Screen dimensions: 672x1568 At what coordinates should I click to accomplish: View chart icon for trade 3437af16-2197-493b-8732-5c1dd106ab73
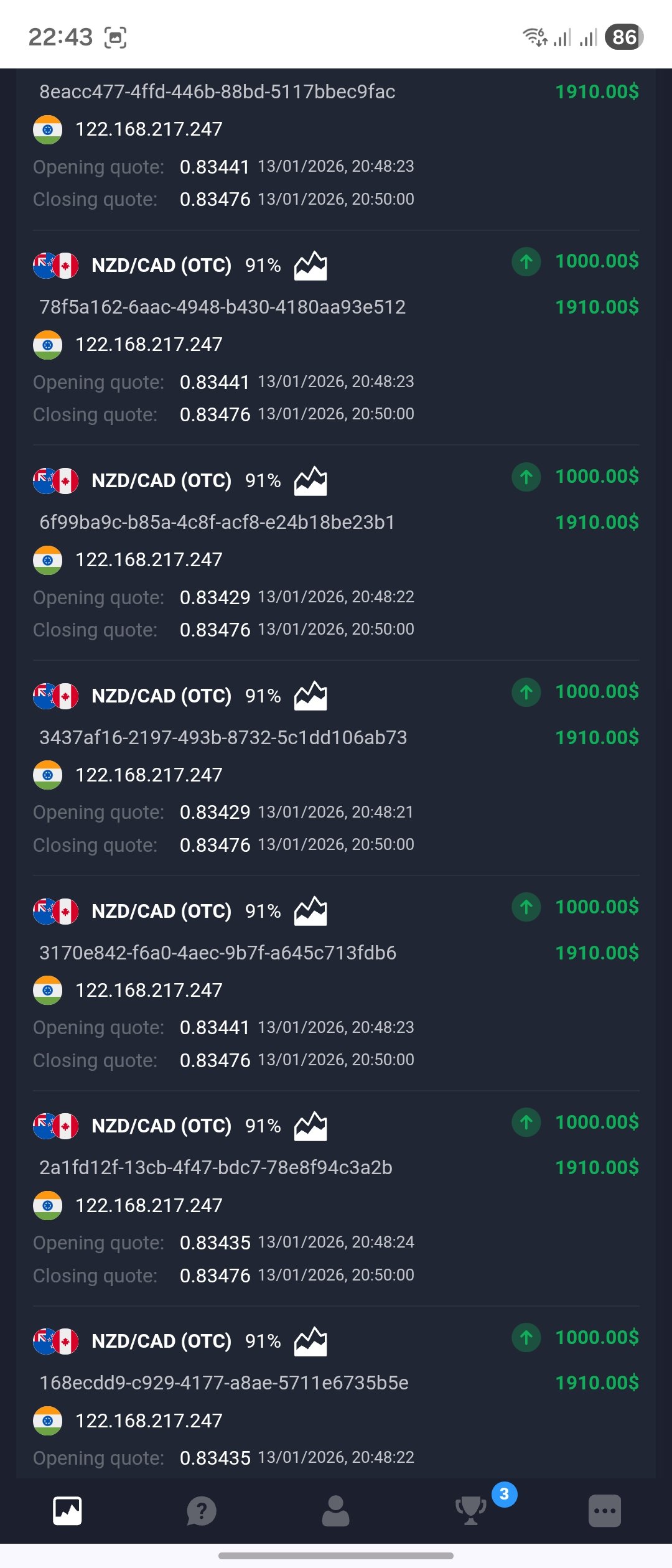pyautogui.click(x=310, y=696)
